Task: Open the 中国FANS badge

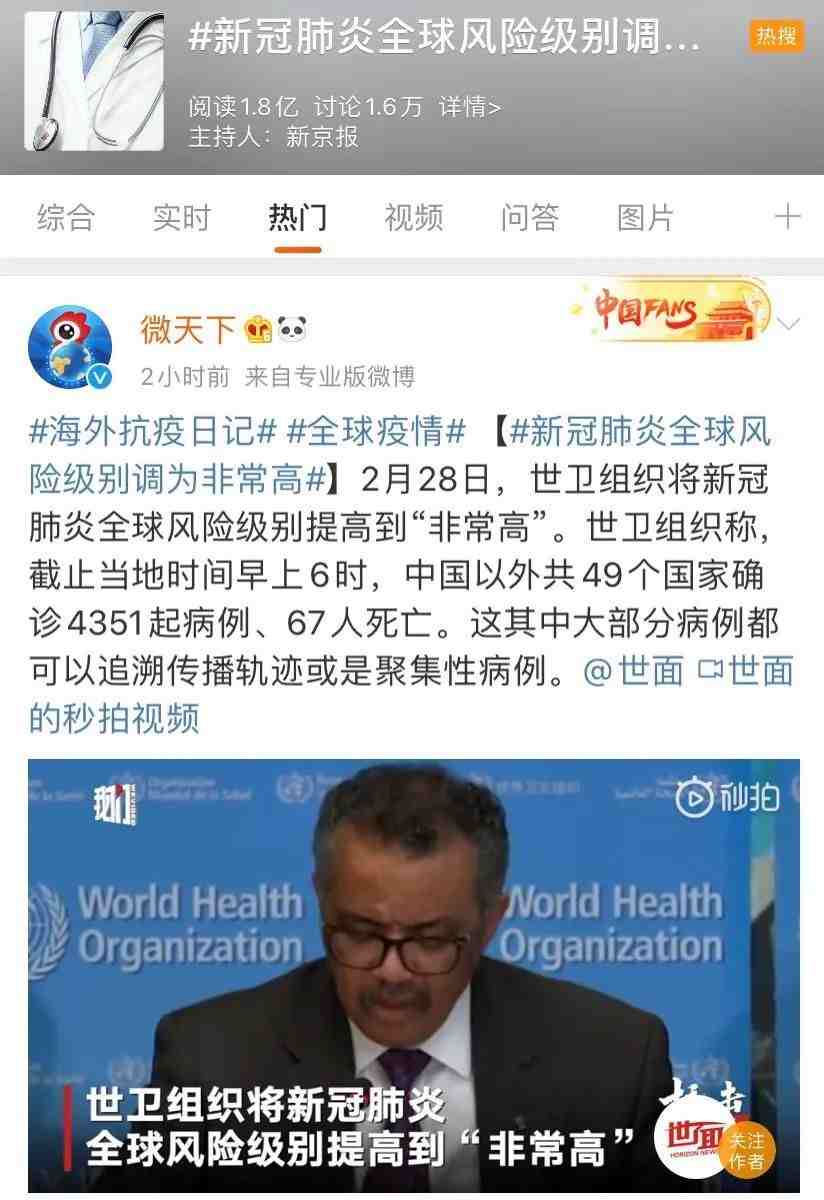Action: click(670, 312)
